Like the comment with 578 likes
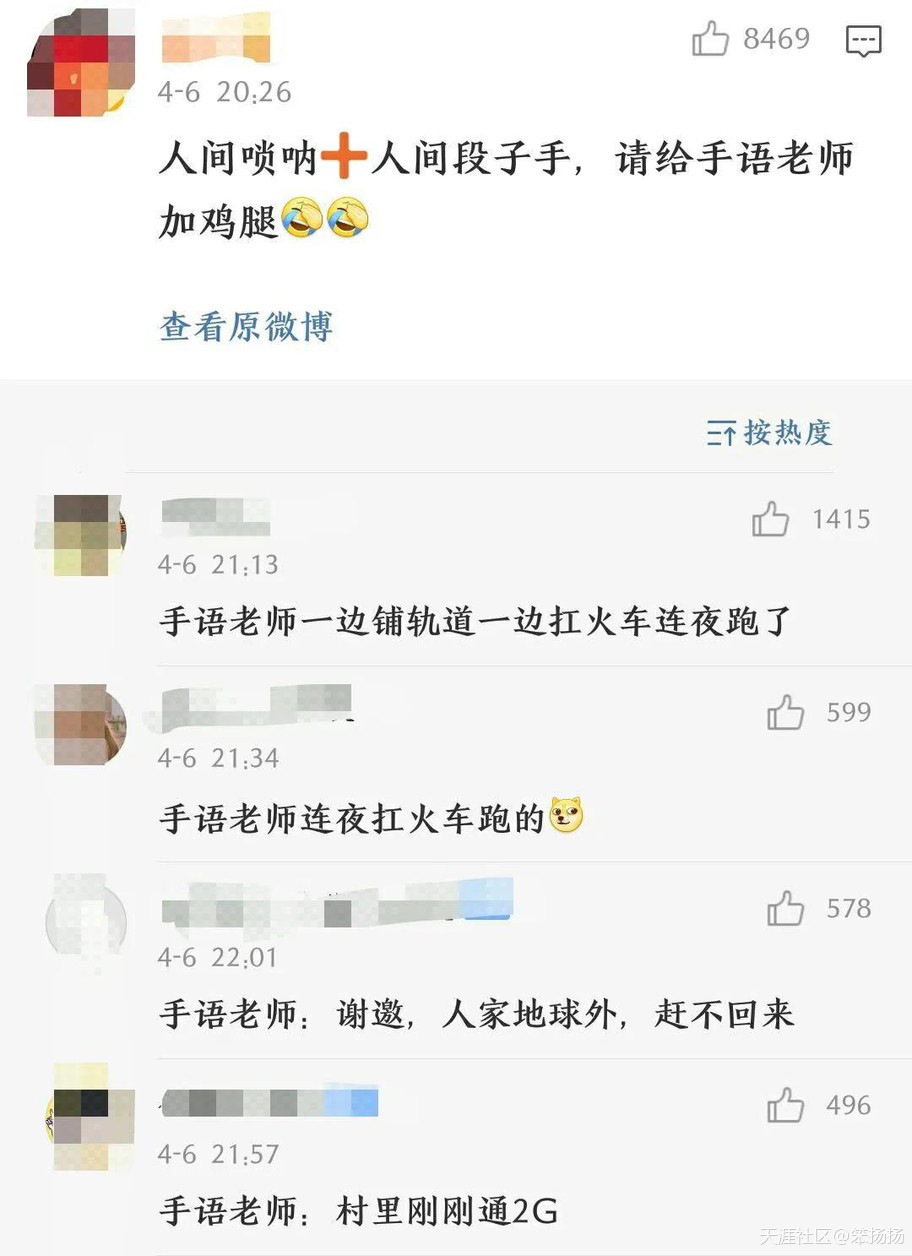912x1256 pixels. point(785,909)
